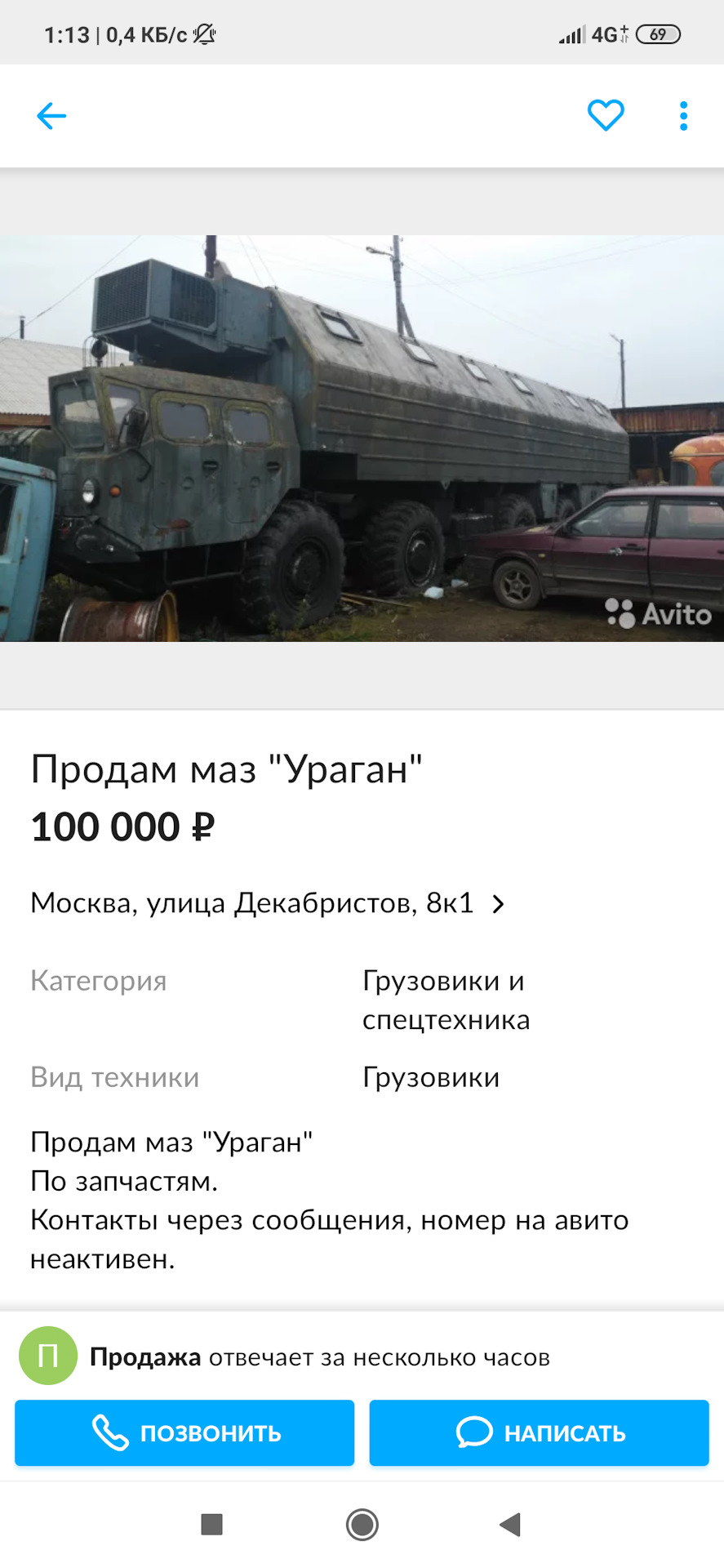Tap the system home button
The image size is (724, 1568).
(362, 1524)
